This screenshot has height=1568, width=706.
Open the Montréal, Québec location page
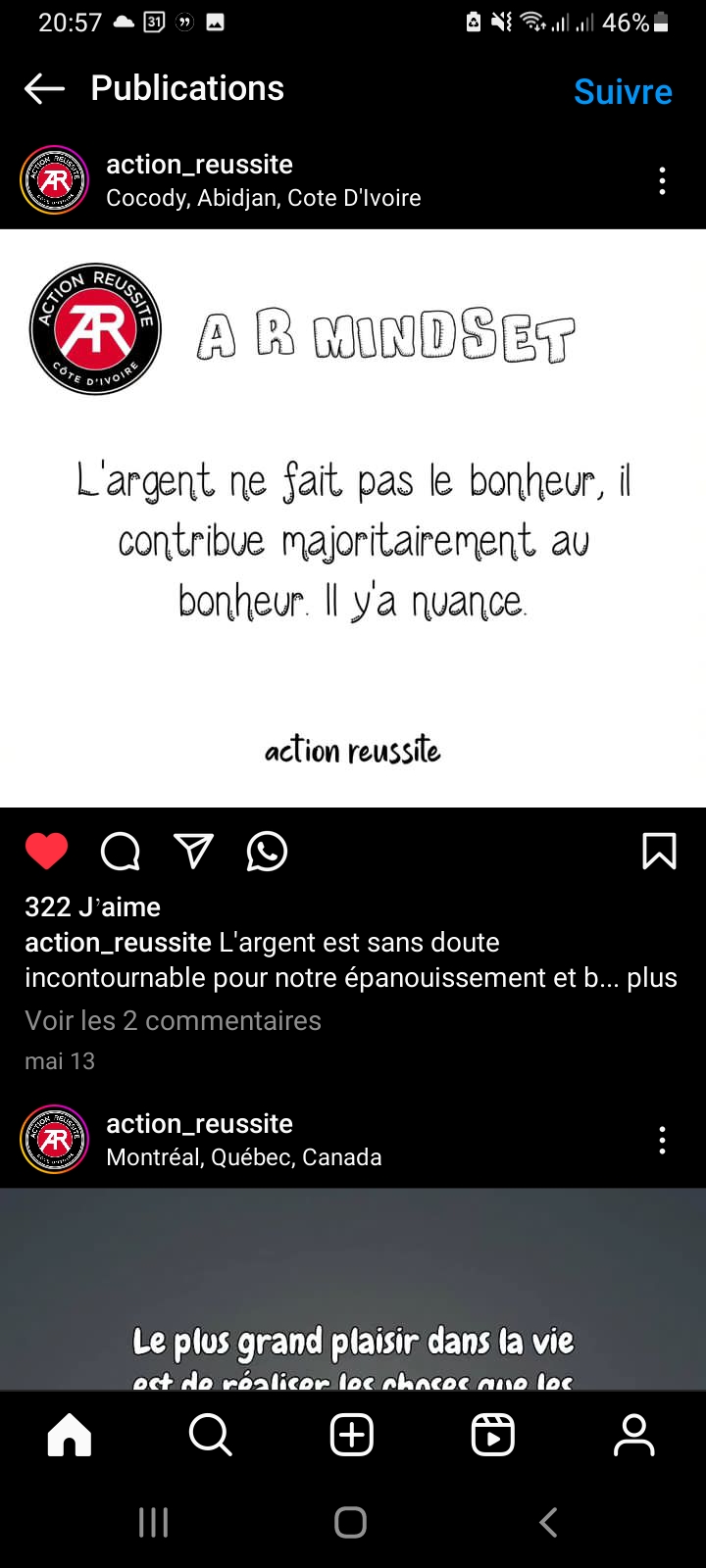point(243,1157)
